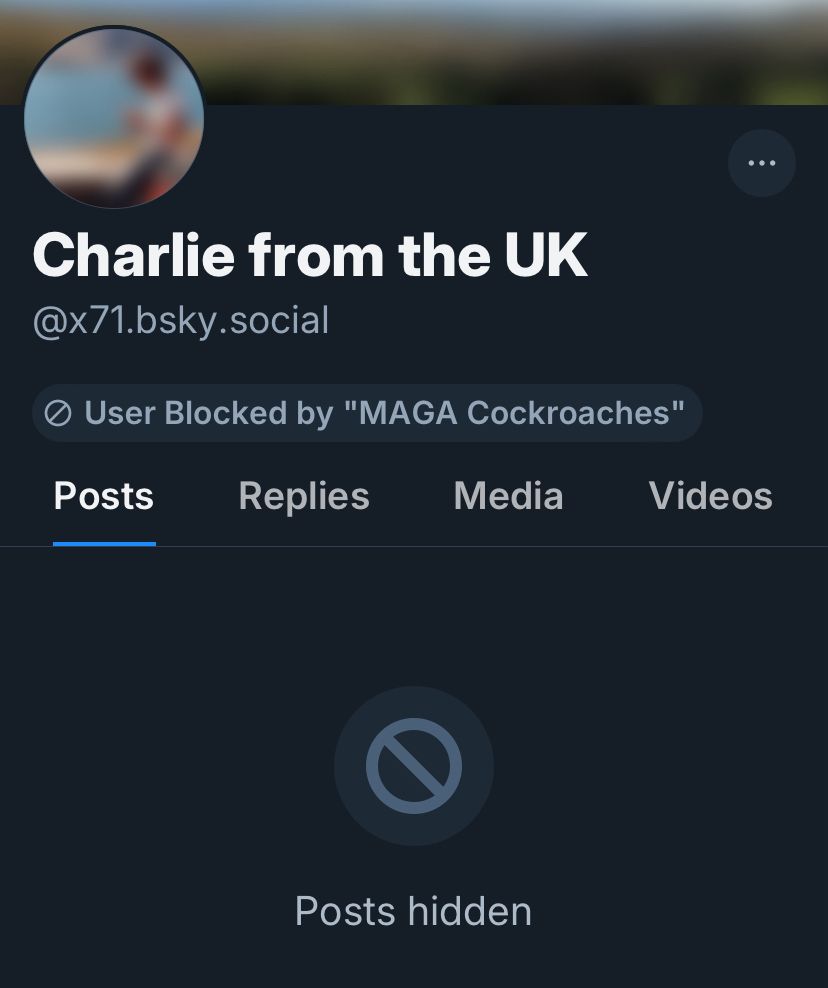Click the display name Charlie from the UK
This screenshot has height=988, width=828.
(x=310, y=255)
